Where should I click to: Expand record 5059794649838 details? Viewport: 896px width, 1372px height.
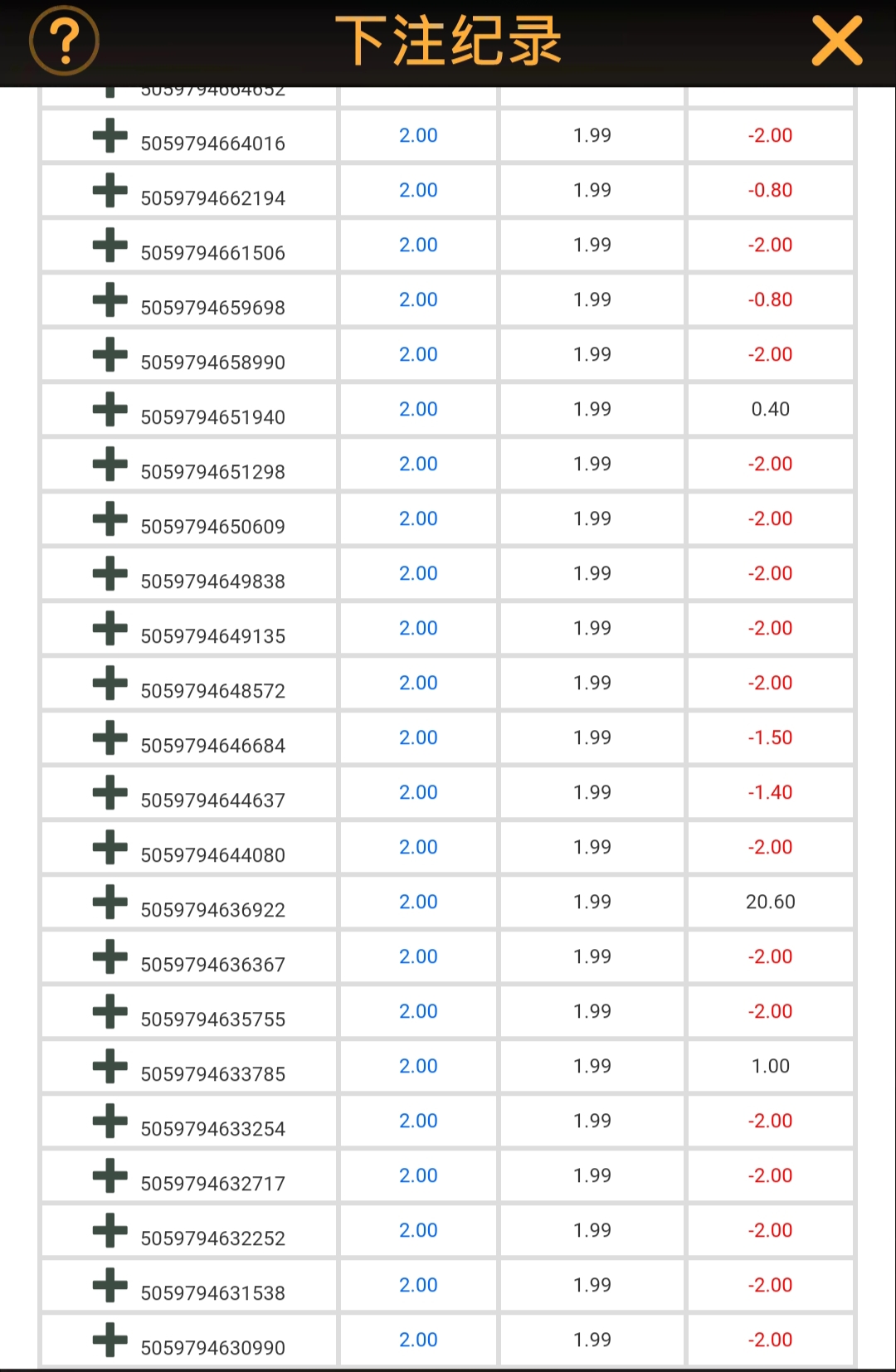pyautogui.click(x=110, y=574)
